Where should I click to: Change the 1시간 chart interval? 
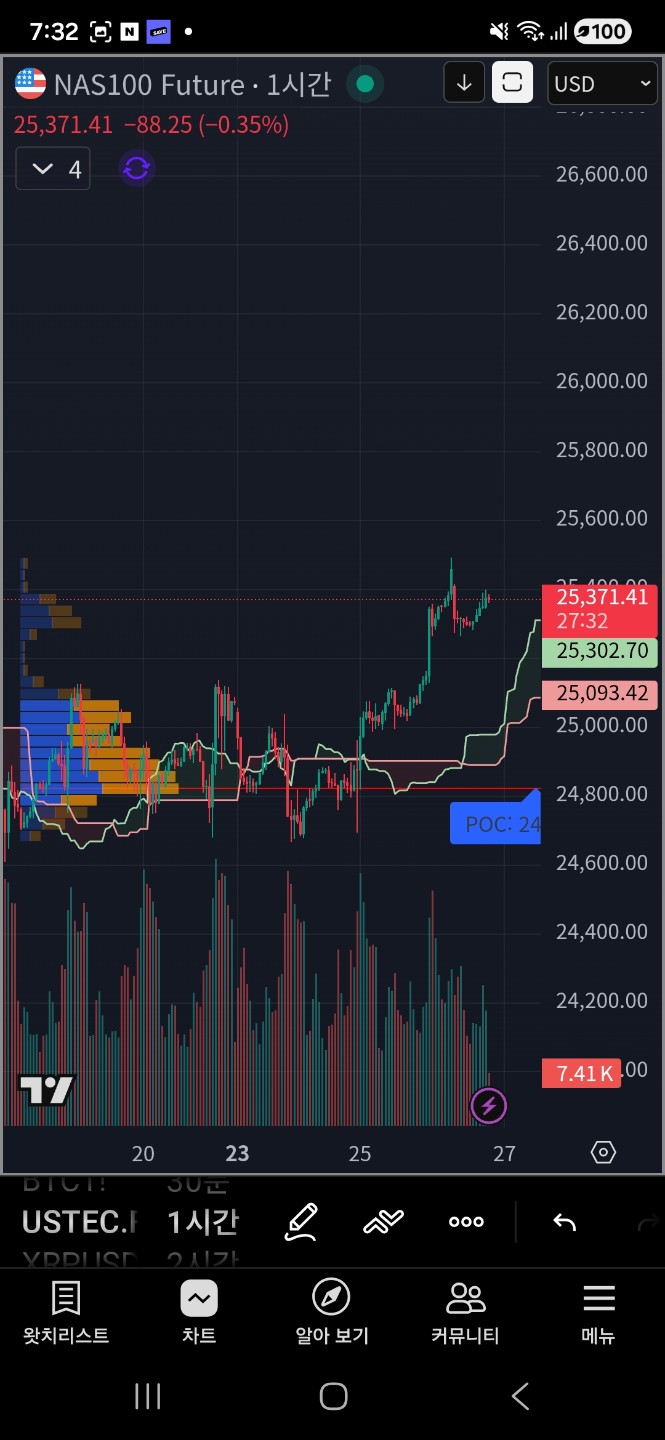[298, 84]
